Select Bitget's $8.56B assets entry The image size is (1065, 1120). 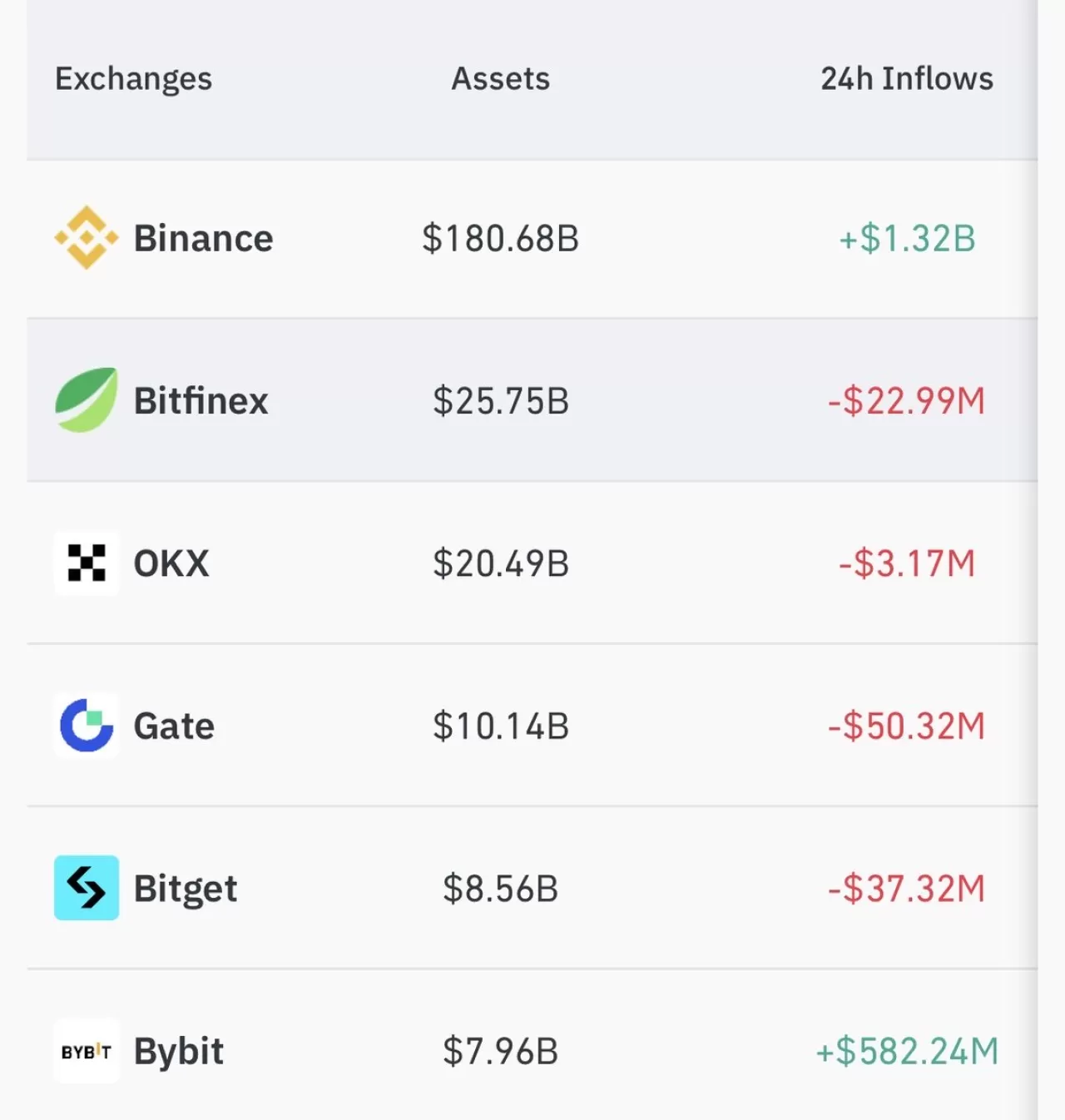click(499, 889)
